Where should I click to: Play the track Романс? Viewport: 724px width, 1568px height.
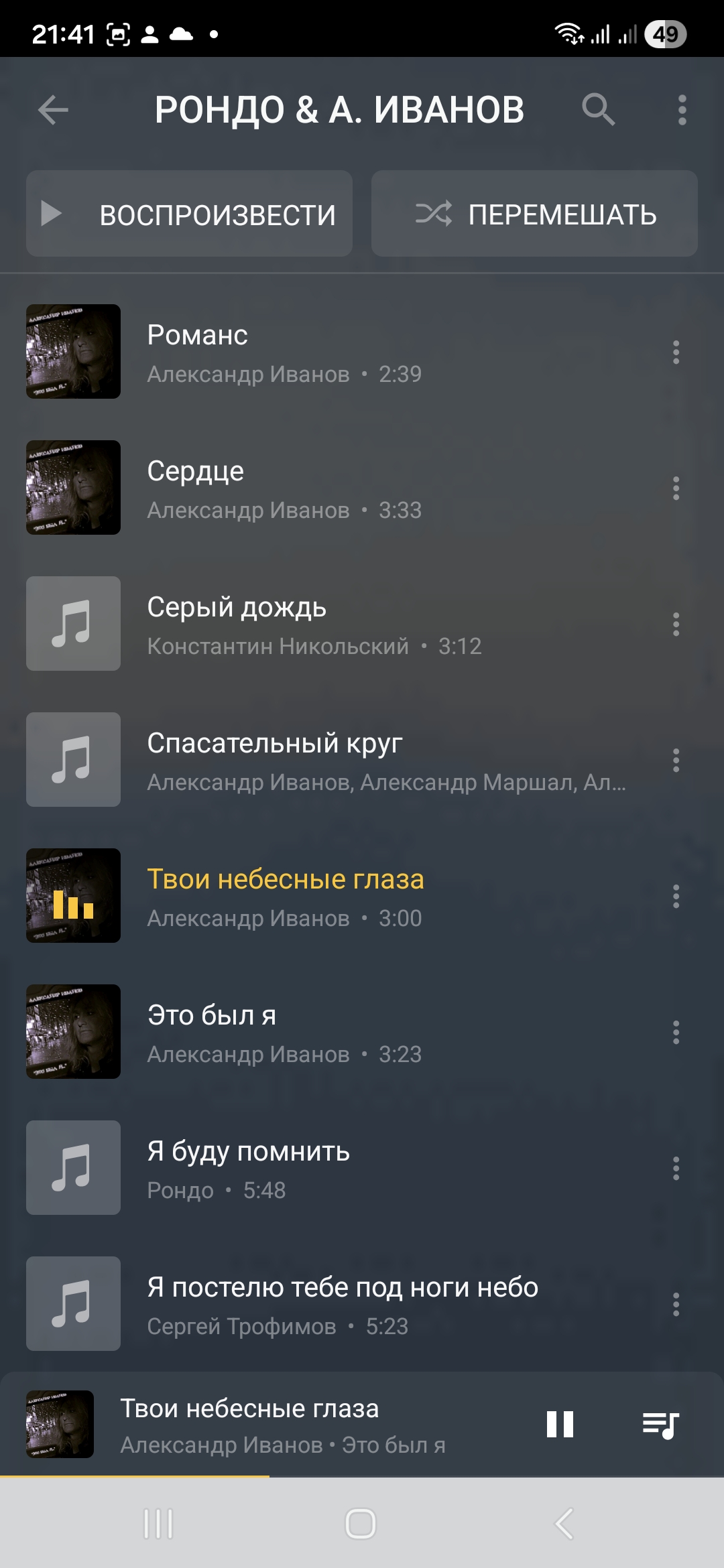pos(335,352)
